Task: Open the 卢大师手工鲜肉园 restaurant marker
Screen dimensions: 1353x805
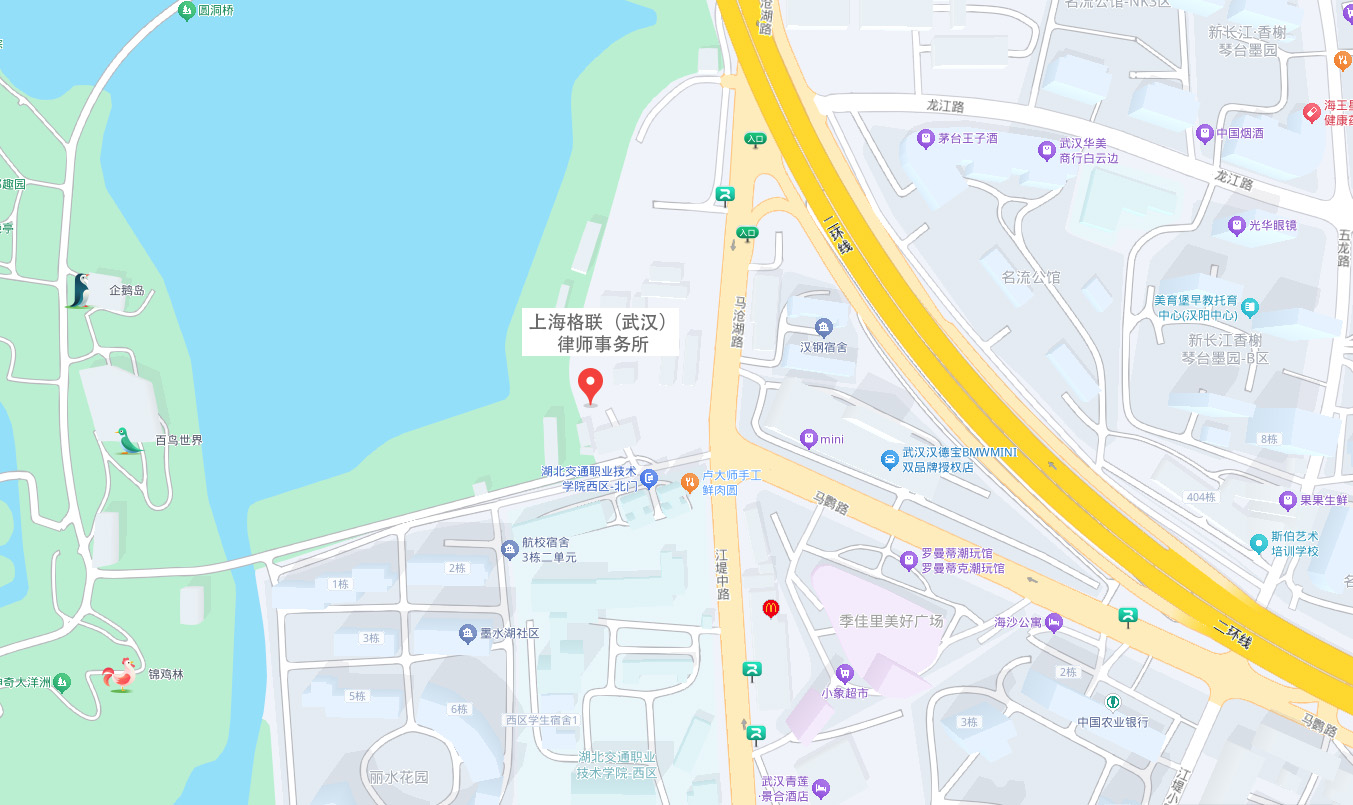Action: [689, 483]
